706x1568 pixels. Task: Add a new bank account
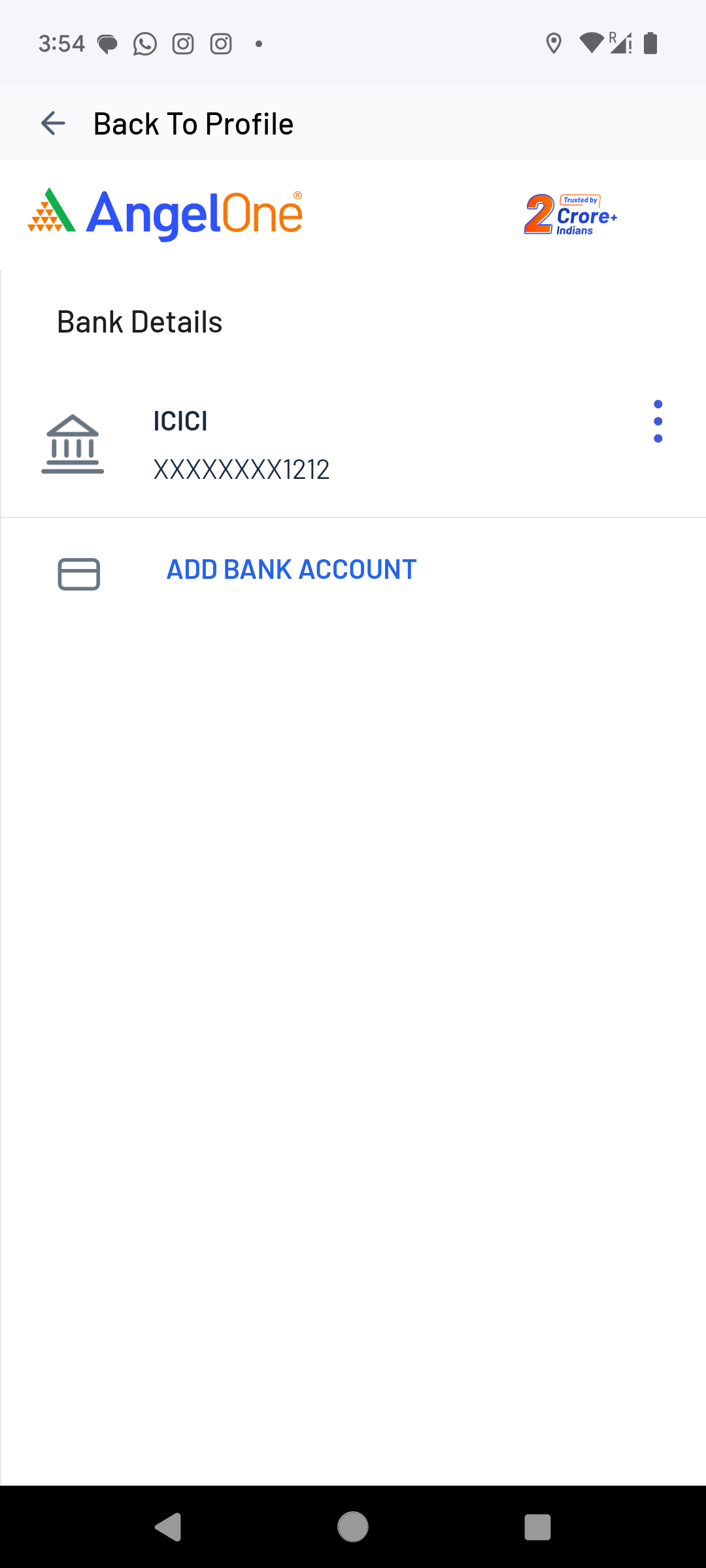[x=291, y=570]
